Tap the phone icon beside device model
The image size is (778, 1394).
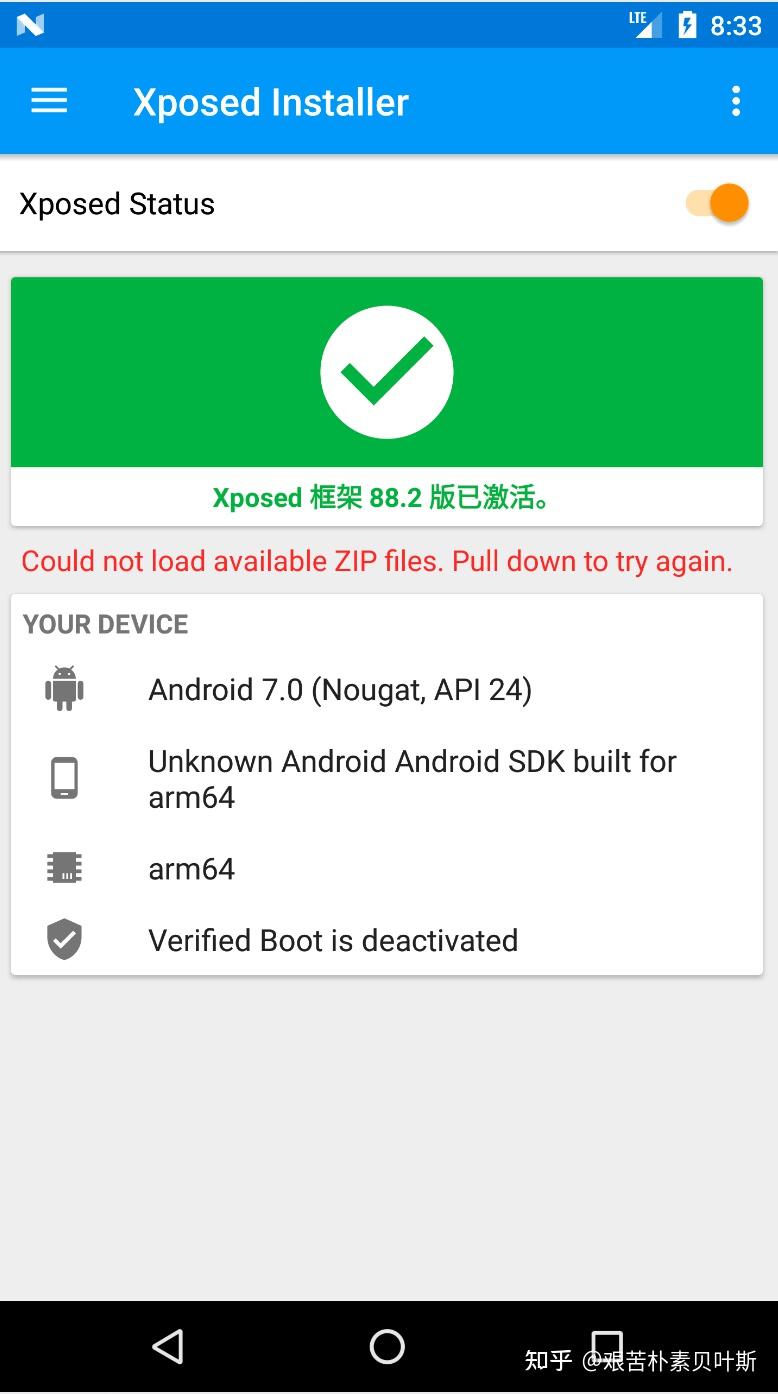(63, 777)
